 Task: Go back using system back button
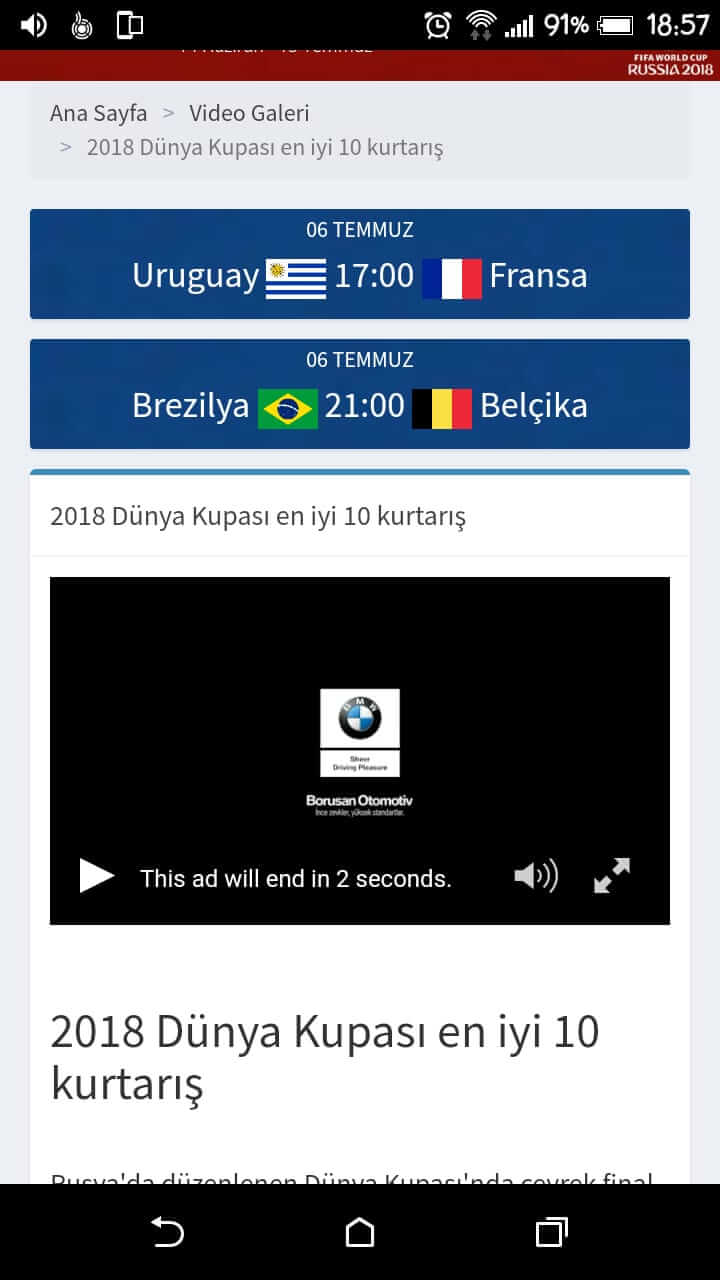(167, 1232)
